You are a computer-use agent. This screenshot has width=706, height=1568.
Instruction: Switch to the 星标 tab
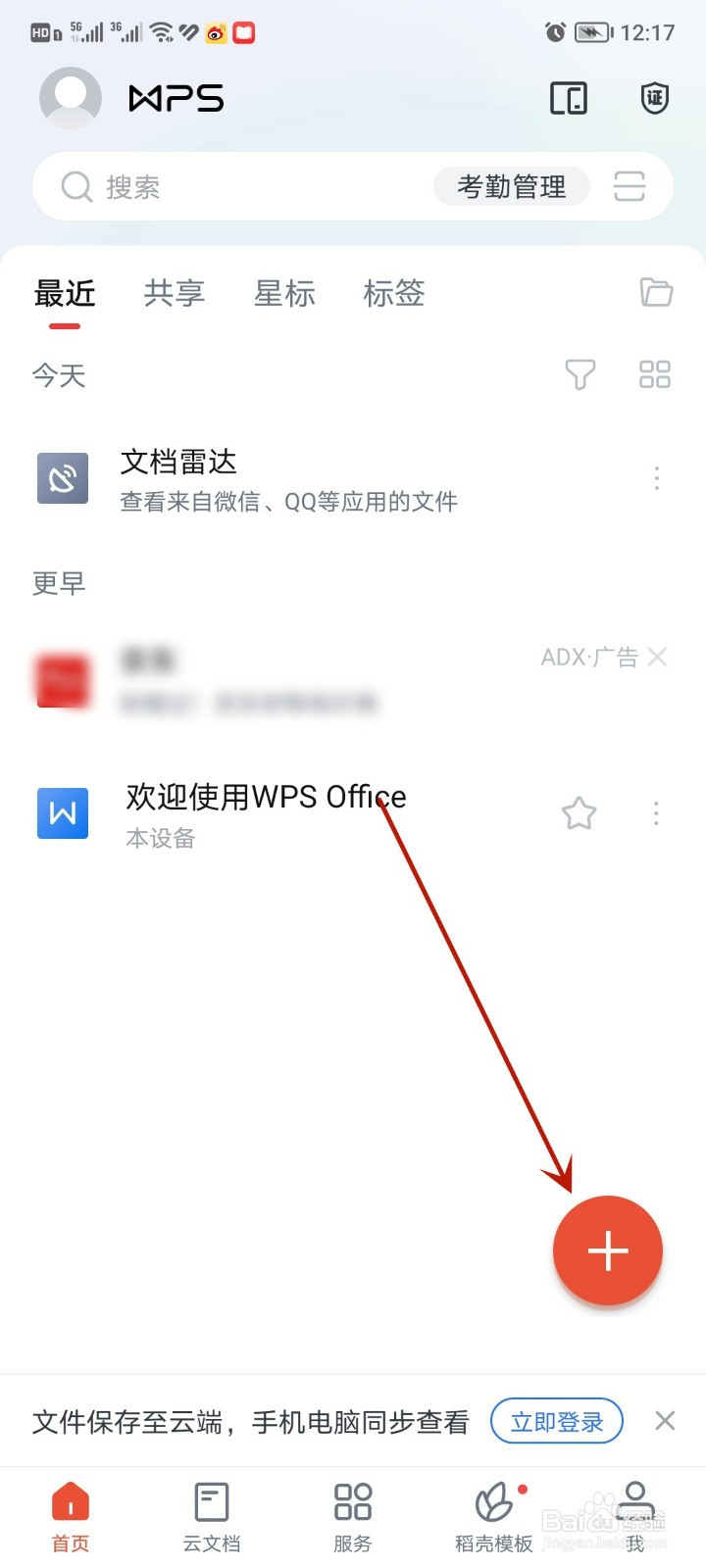(284, 293)
